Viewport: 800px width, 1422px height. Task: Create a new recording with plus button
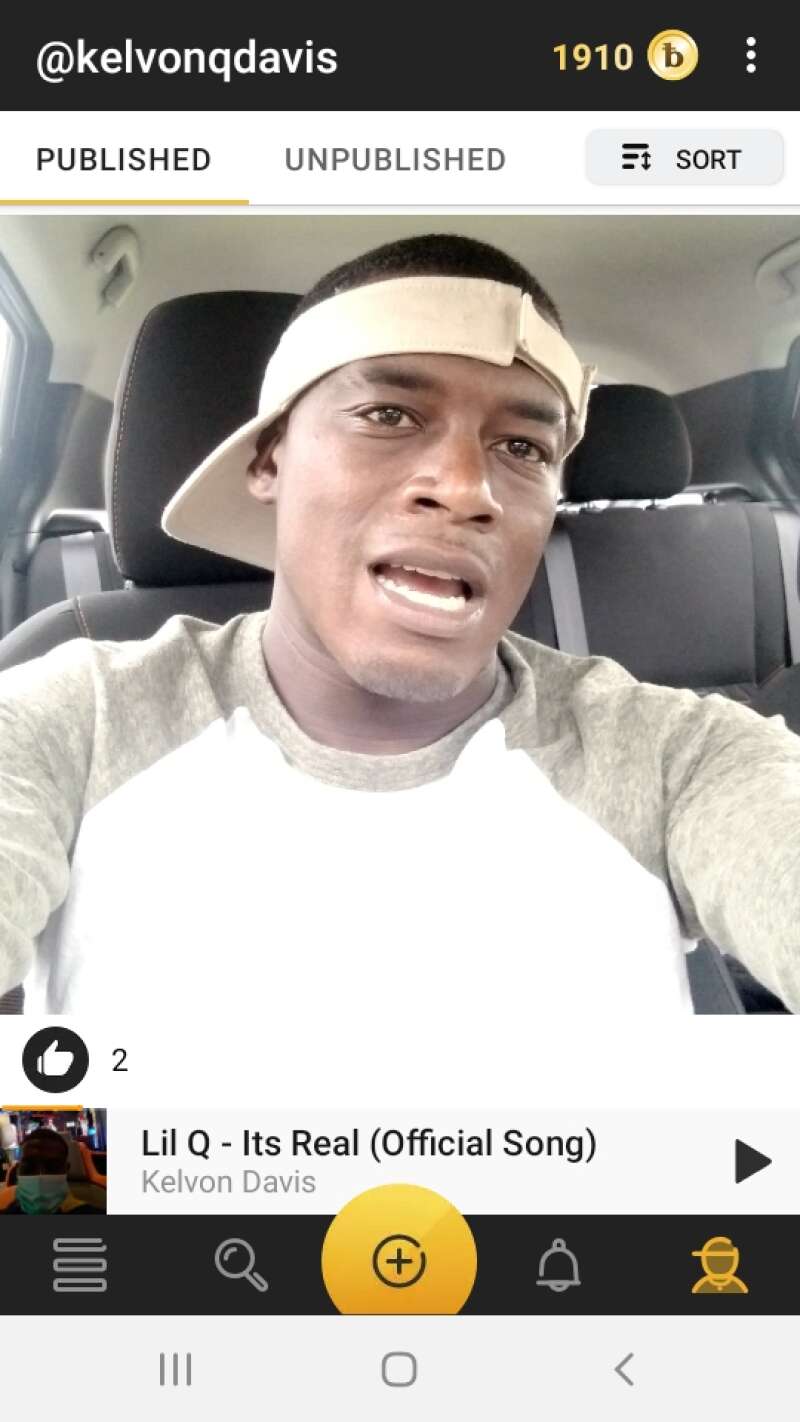coord(399,1262)
